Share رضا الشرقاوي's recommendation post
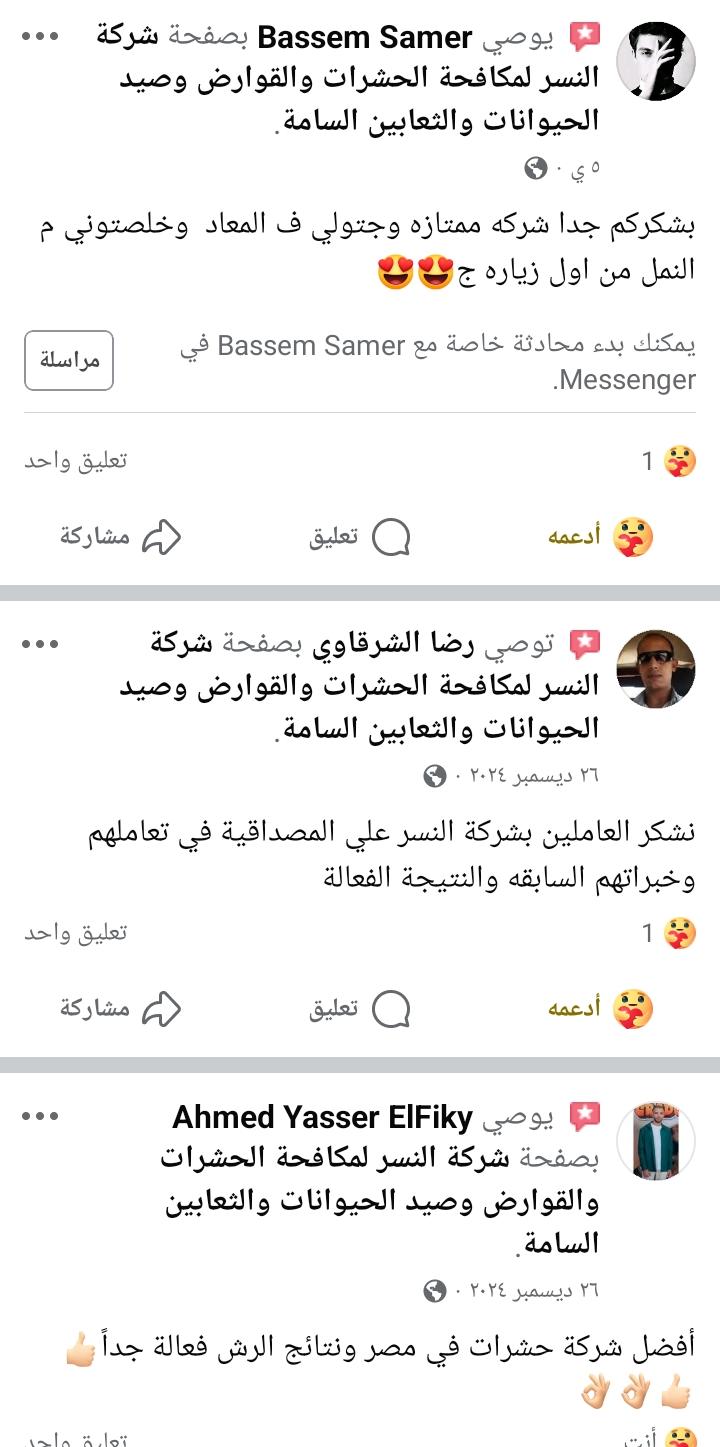This screenshot has height=1447, width=720. [x=120, y=1009]
